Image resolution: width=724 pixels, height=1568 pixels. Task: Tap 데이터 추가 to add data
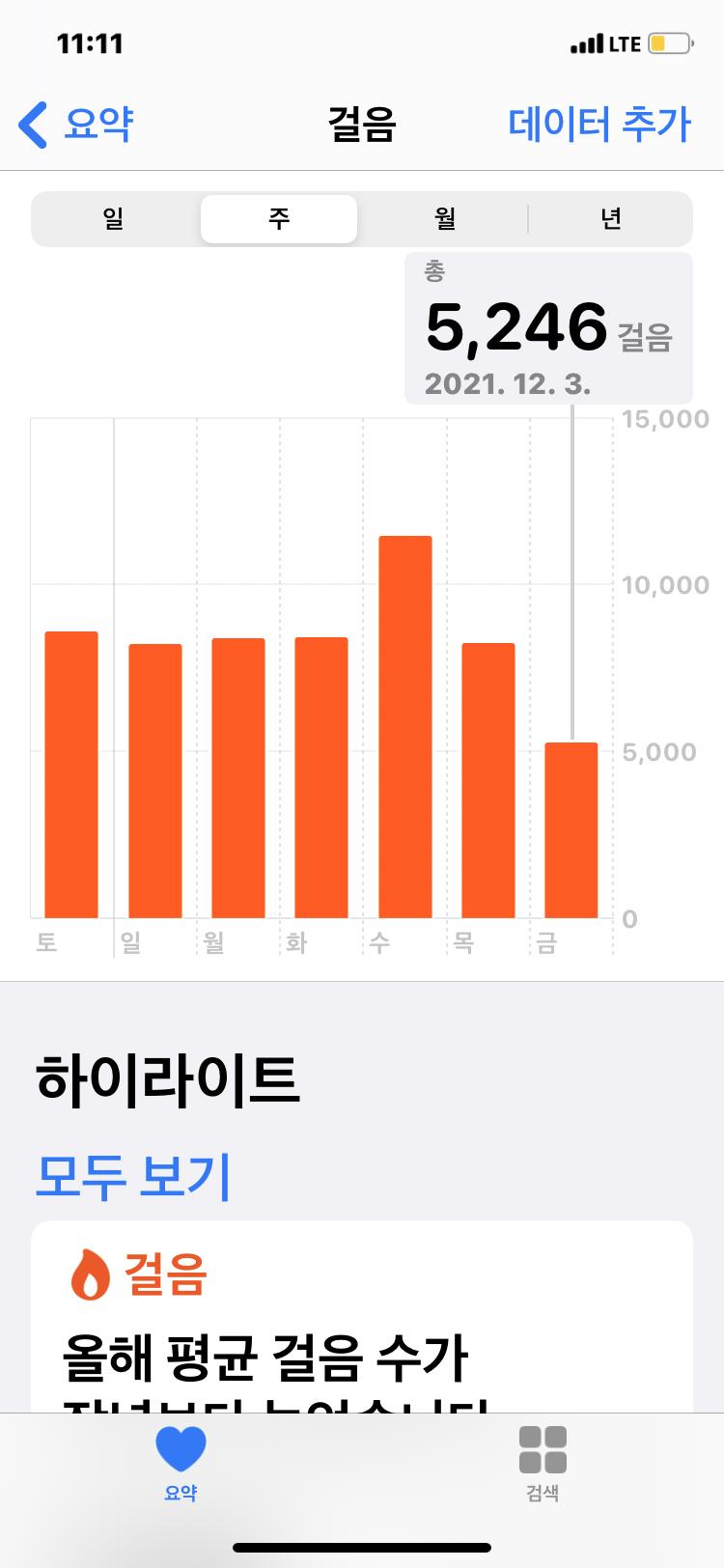point(599,125)
